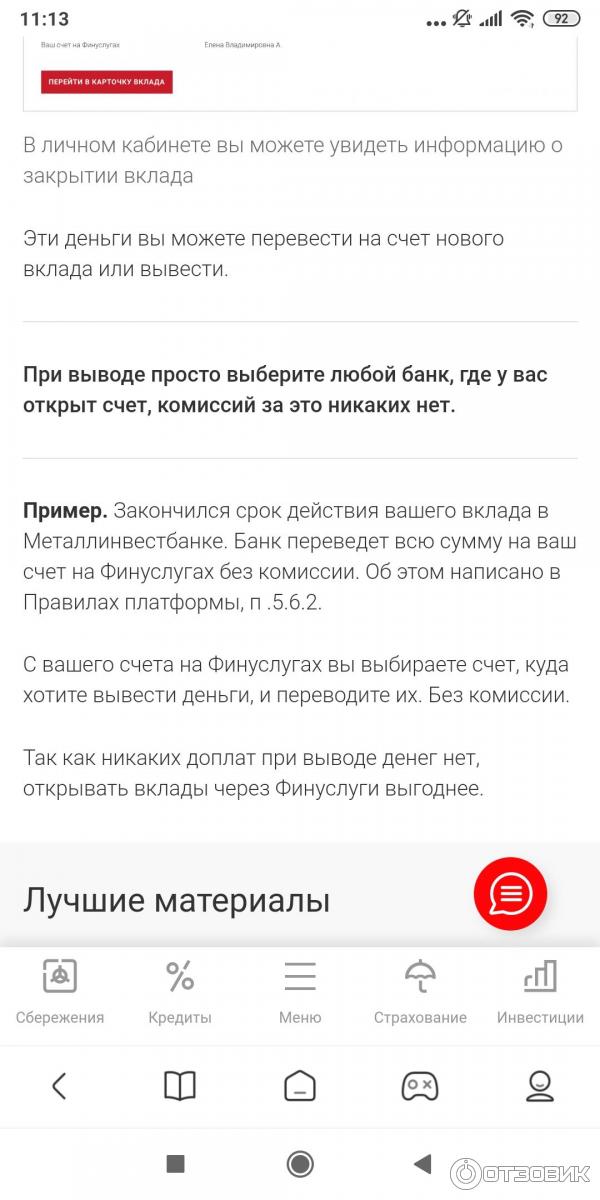Image resolution: width=600 pixels, height=1200 pixels.
Task: Show recent apps with the square button
Action: point(175,1163)
